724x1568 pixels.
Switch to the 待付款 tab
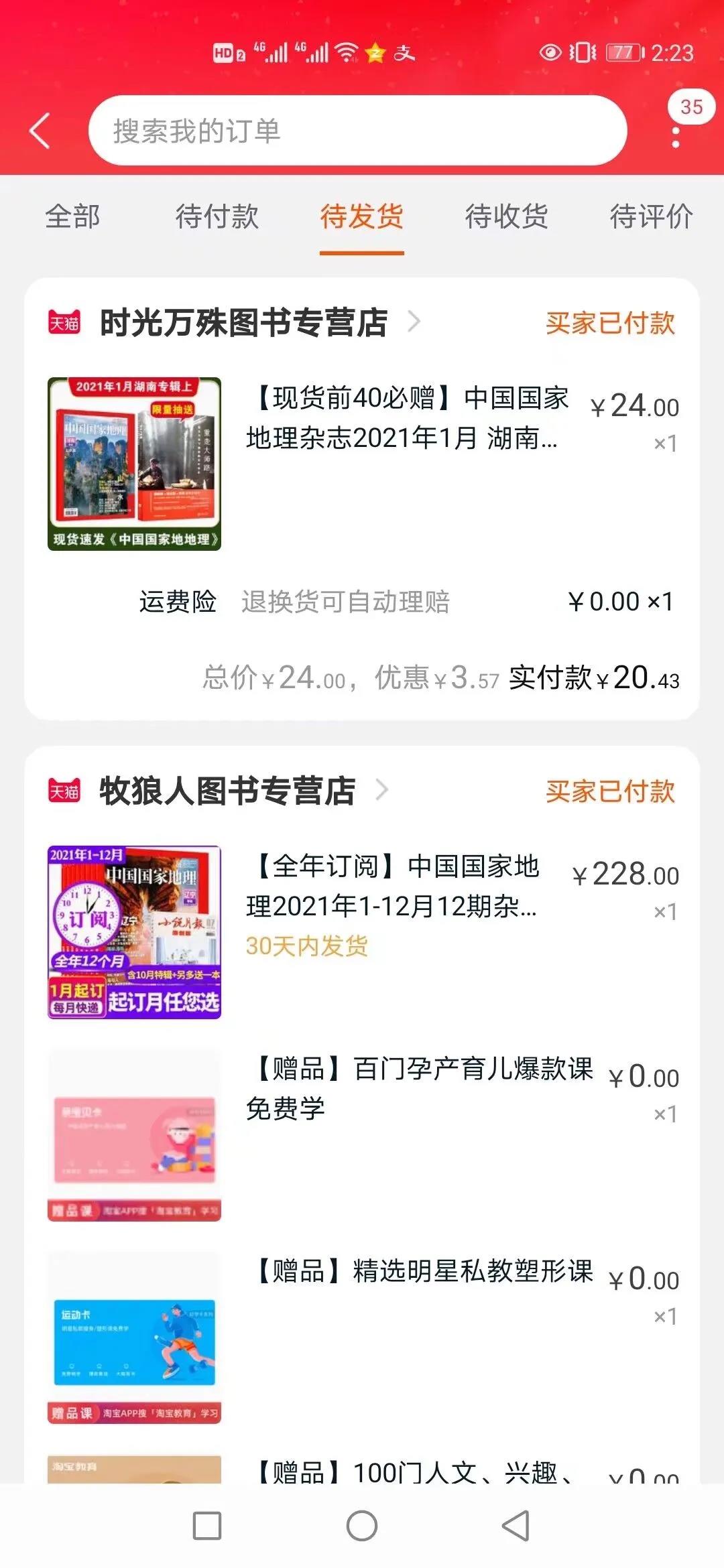217,216
